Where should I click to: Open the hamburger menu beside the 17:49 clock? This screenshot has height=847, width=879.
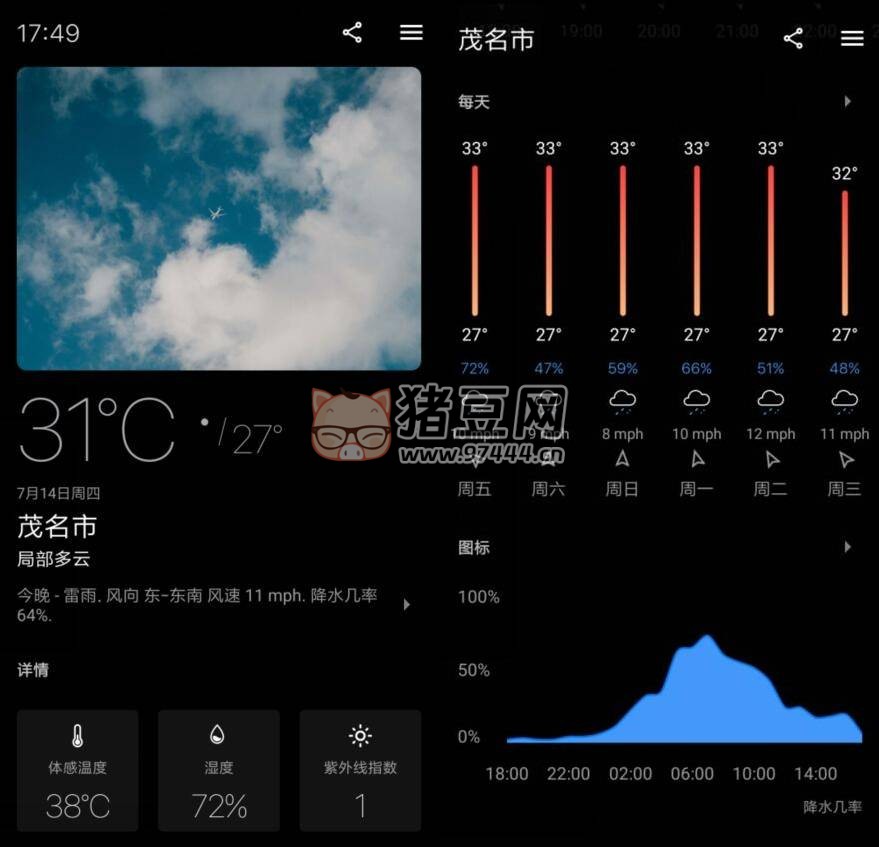(411, 33)
